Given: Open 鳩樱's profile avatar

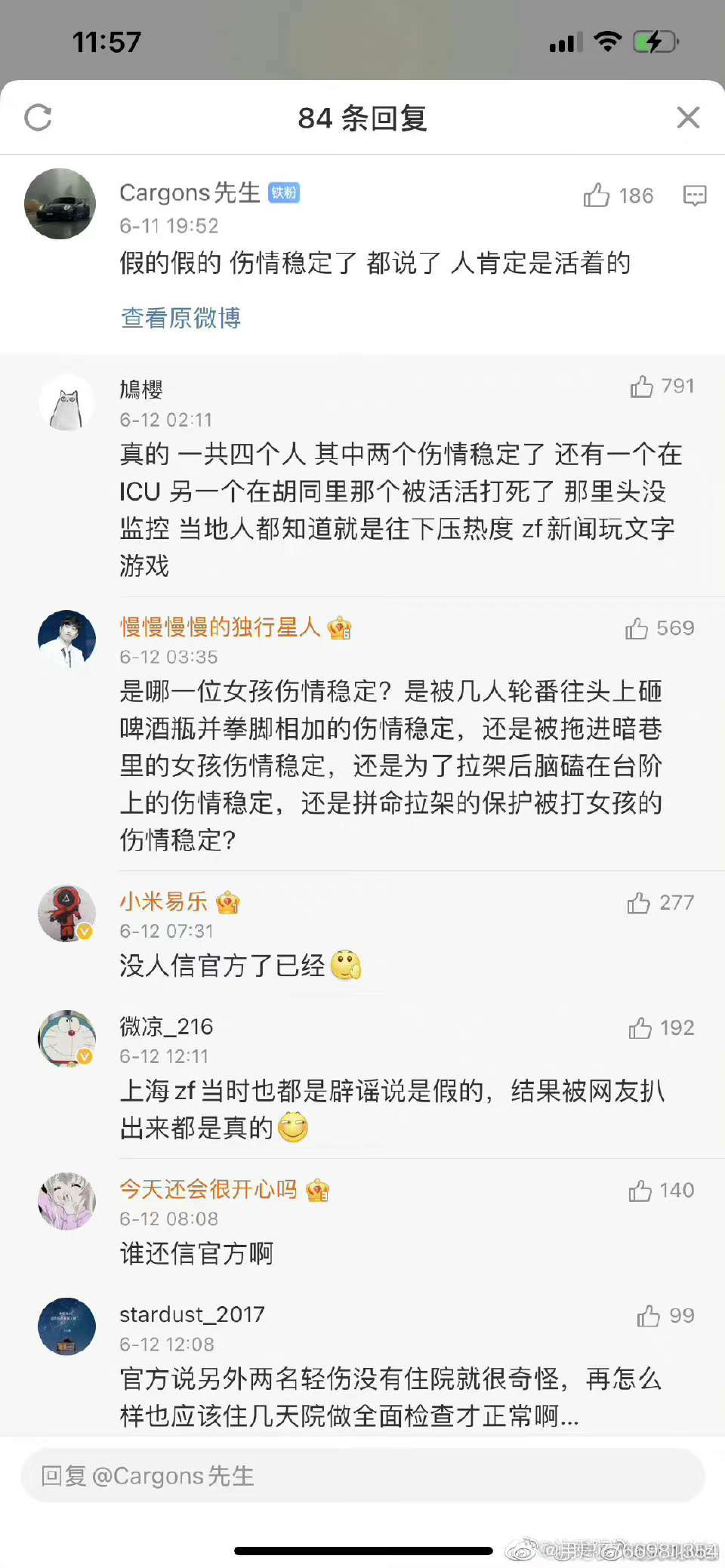Looking at the screenshot, I should (66, 403).
